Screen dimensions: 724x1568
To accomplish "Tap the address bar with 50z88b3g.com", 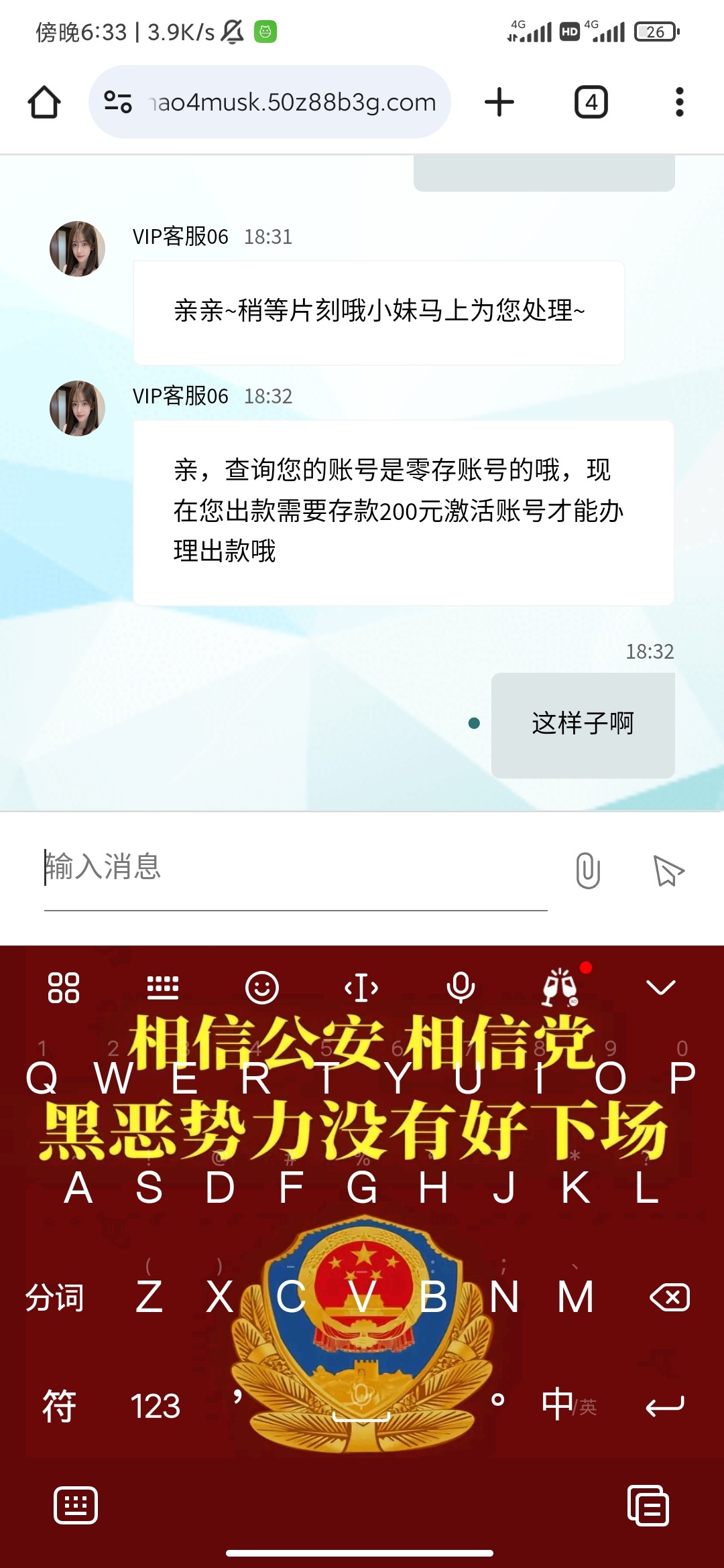I will (282, 103).
